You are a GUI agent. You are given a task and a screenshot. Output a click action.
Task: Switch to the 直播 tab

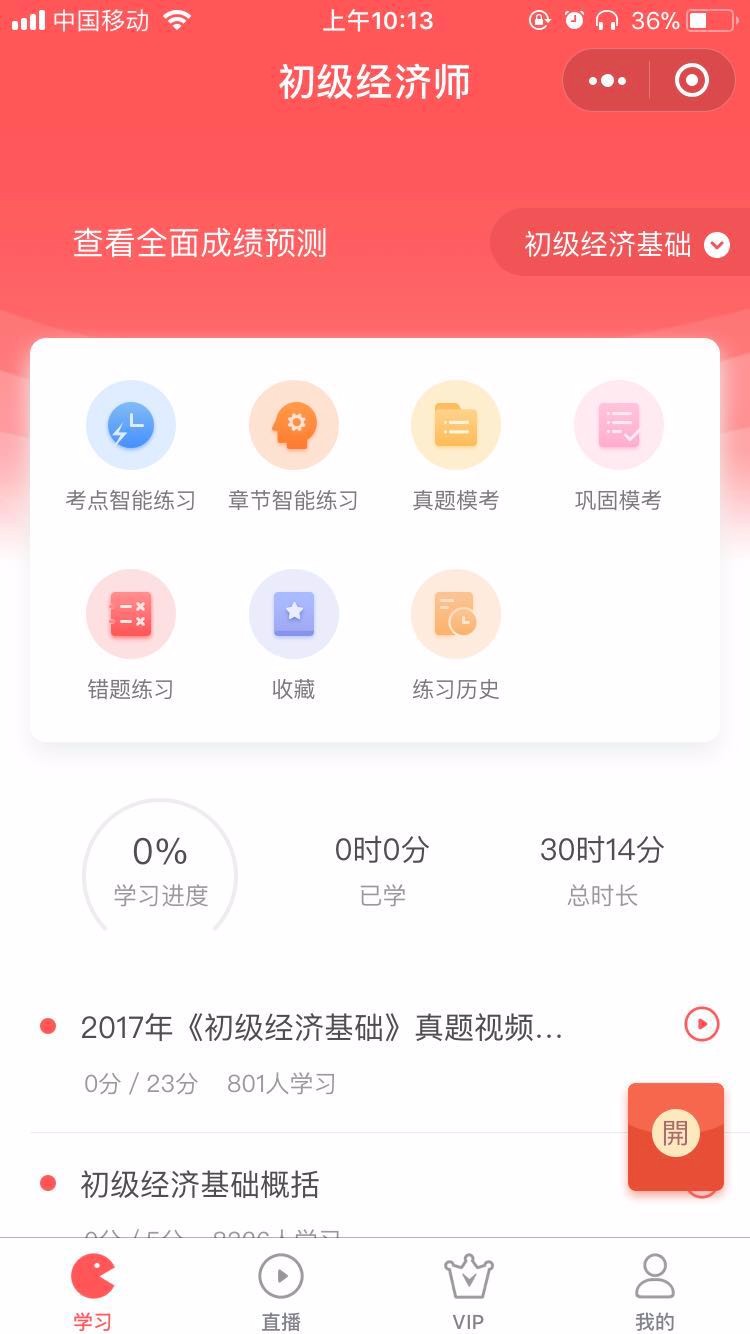[281, 1290]
